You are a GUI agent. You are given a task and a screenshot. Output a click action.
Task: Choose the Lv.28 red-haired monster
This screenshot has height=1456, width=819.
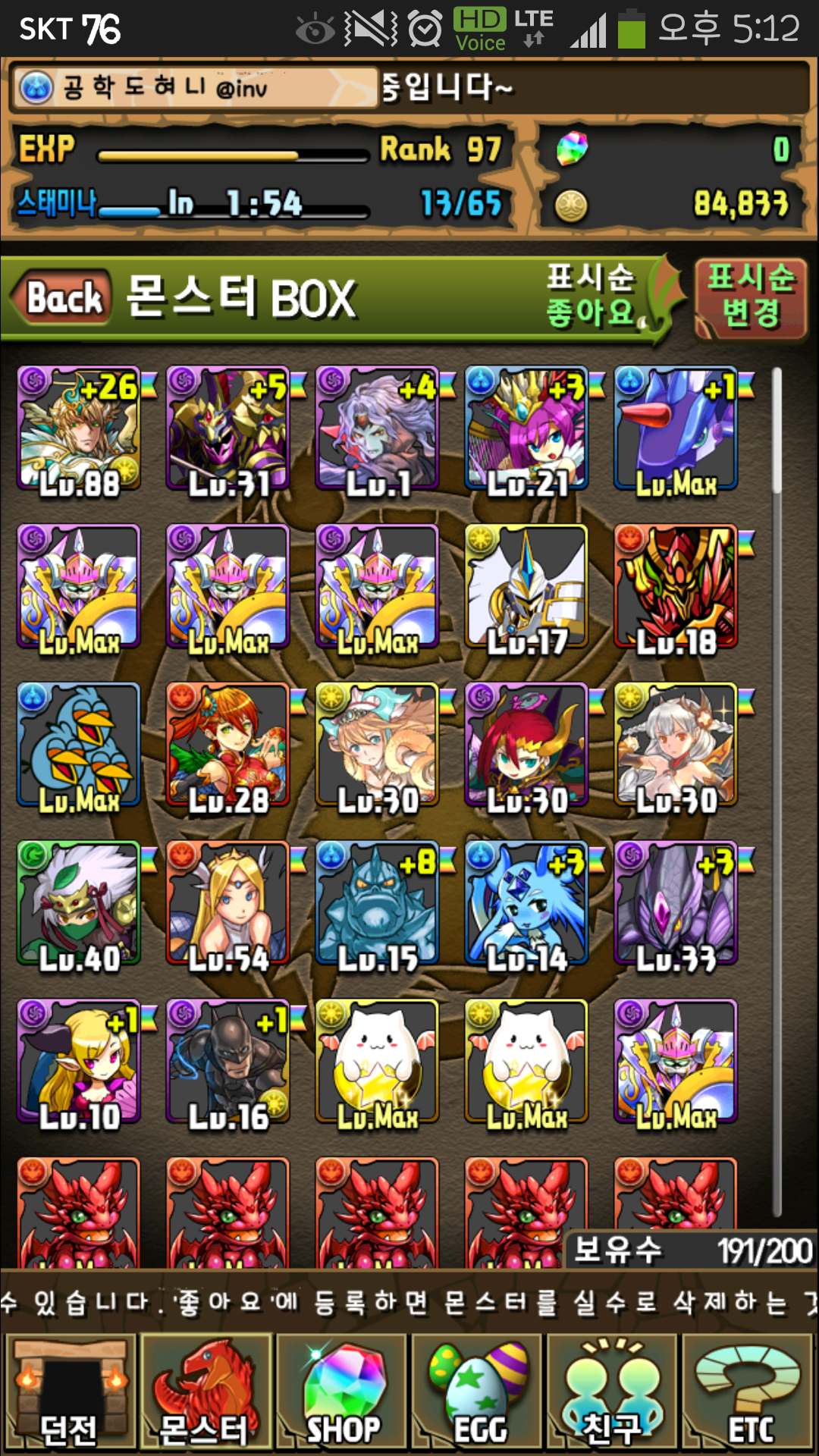pos(228,746)
